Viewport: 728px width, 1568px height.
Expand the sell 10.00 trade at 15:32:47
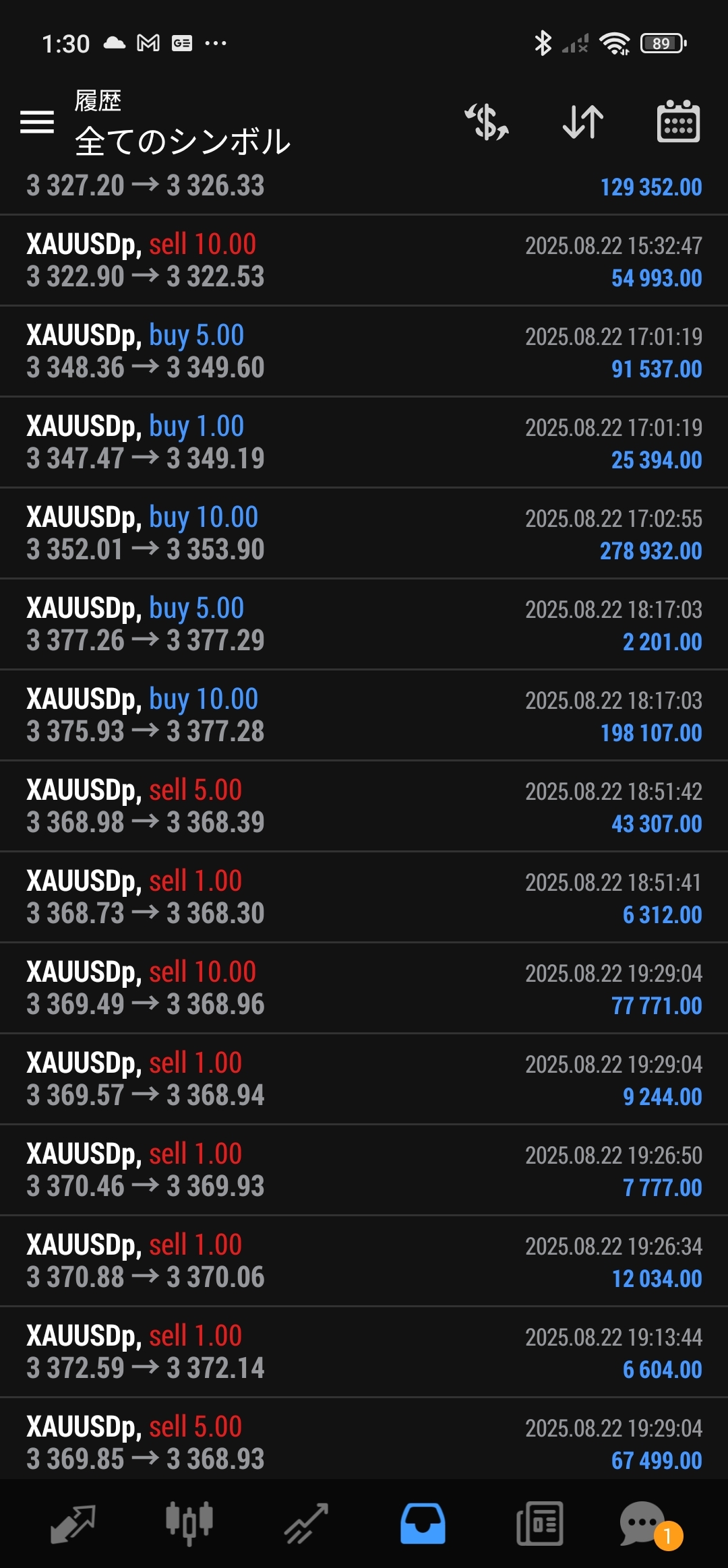point(364,260)
